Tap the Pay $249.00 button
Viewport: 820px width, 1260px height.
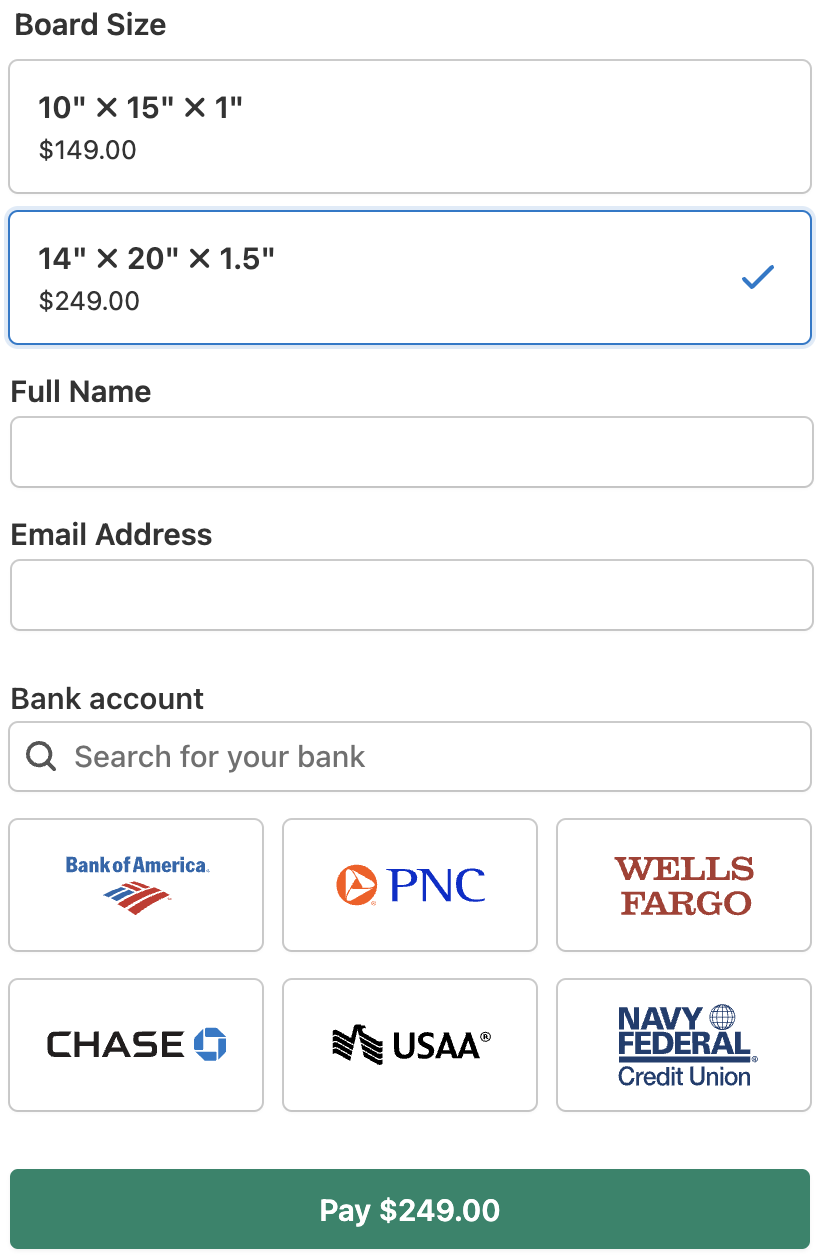coord(409,1210)
